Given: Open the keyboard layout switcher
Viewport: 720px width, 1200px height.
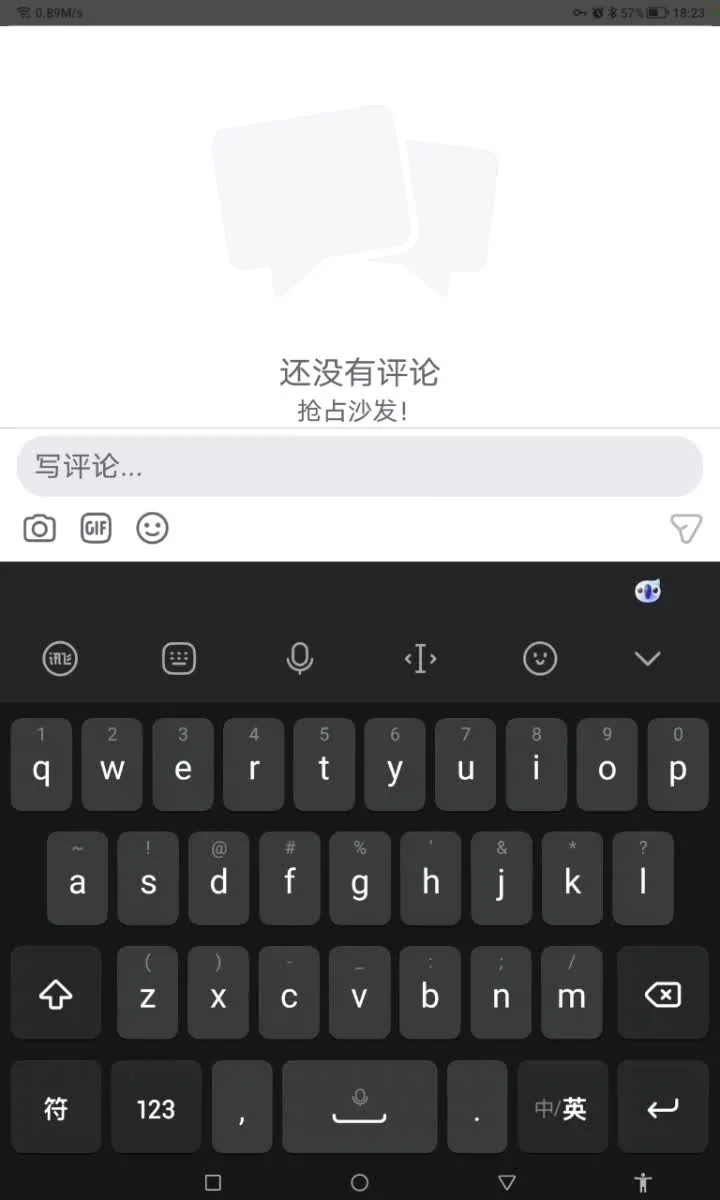Looking at the screenshot, I should (179, 658).
